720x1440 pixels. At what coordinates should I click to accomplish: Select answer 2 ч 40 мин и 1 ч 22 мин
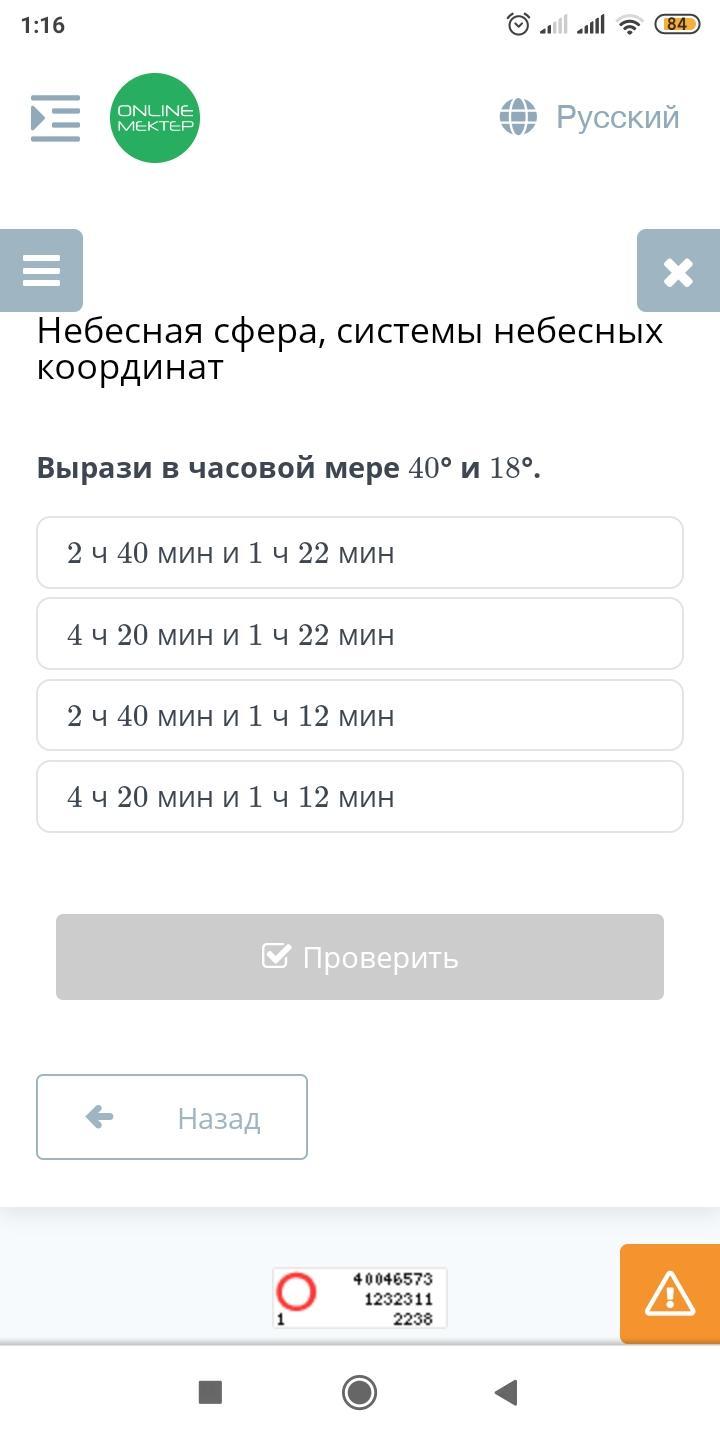pyautogui.click(x=360, y=553)
